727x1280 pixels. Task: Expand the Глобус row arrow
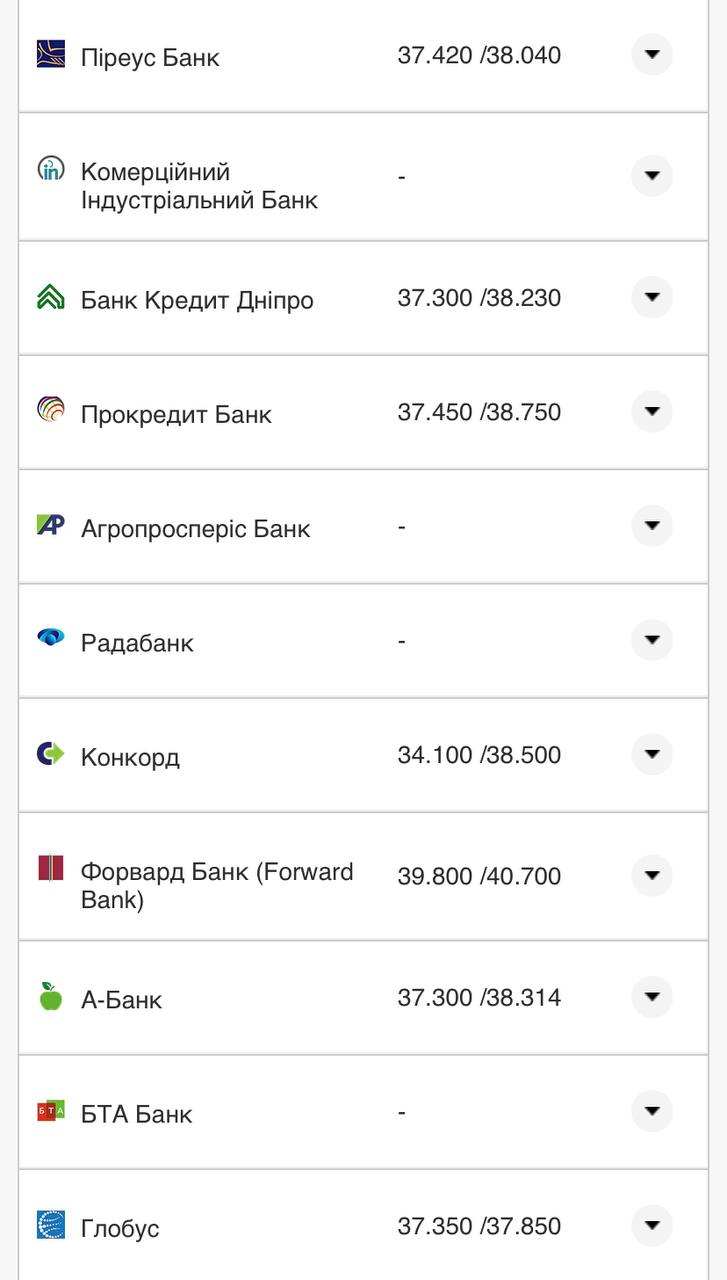click(652, 1225)
